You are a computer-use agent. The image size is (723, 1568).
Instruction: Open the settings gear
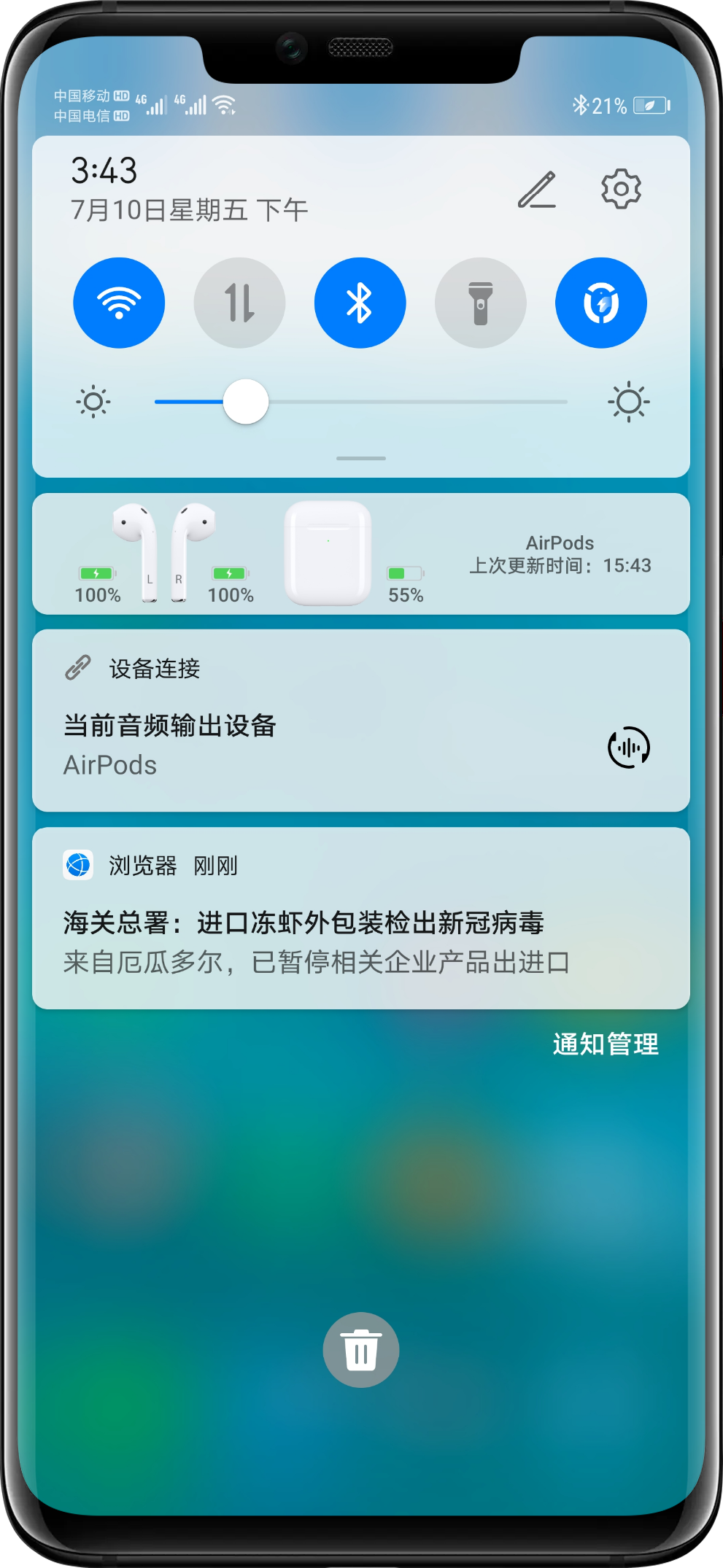621,189
